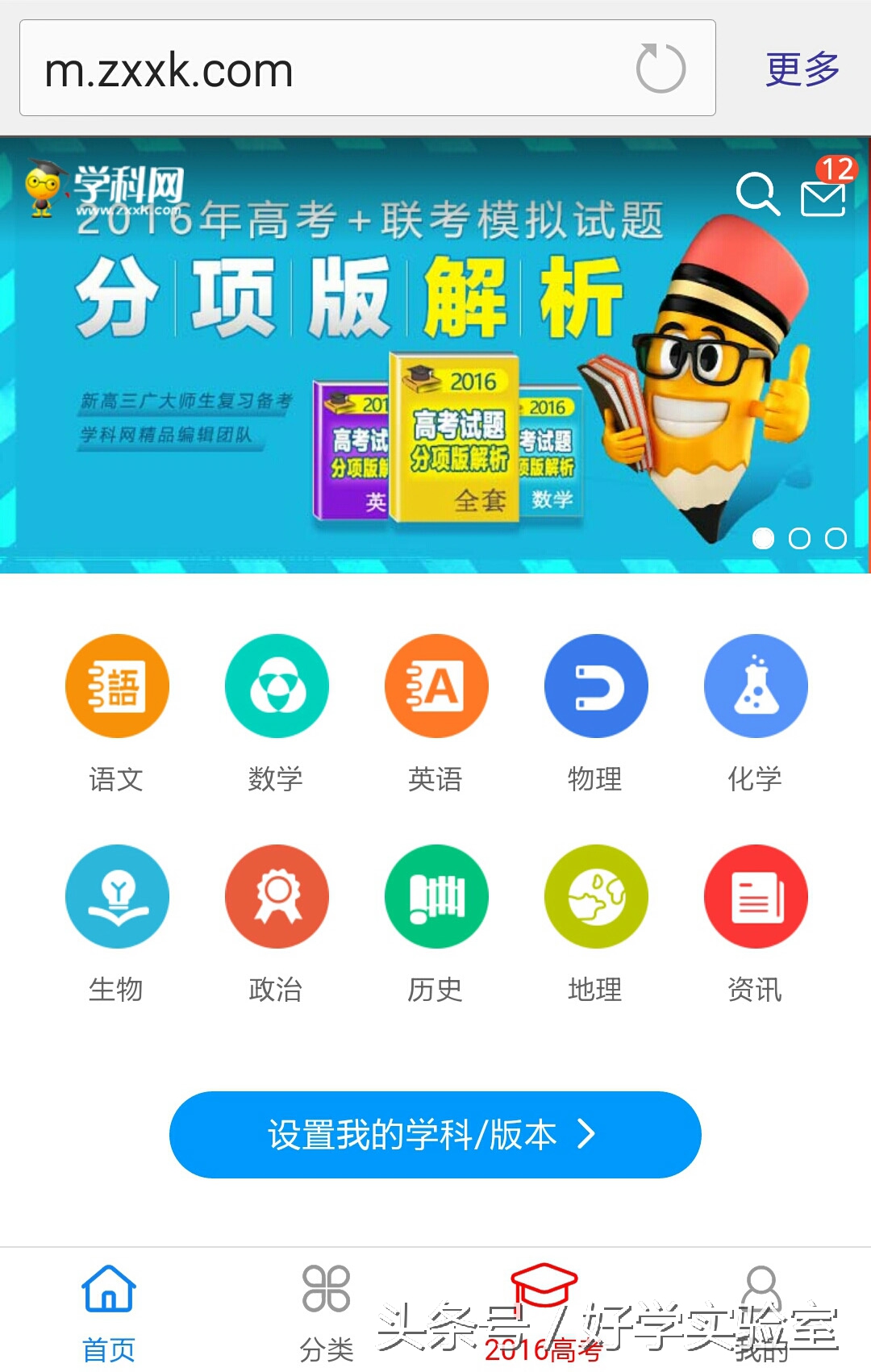Tap the 设置我的学科/版本 button
The width and height of the screenshot is (871, 1372).
point(435,1133)
